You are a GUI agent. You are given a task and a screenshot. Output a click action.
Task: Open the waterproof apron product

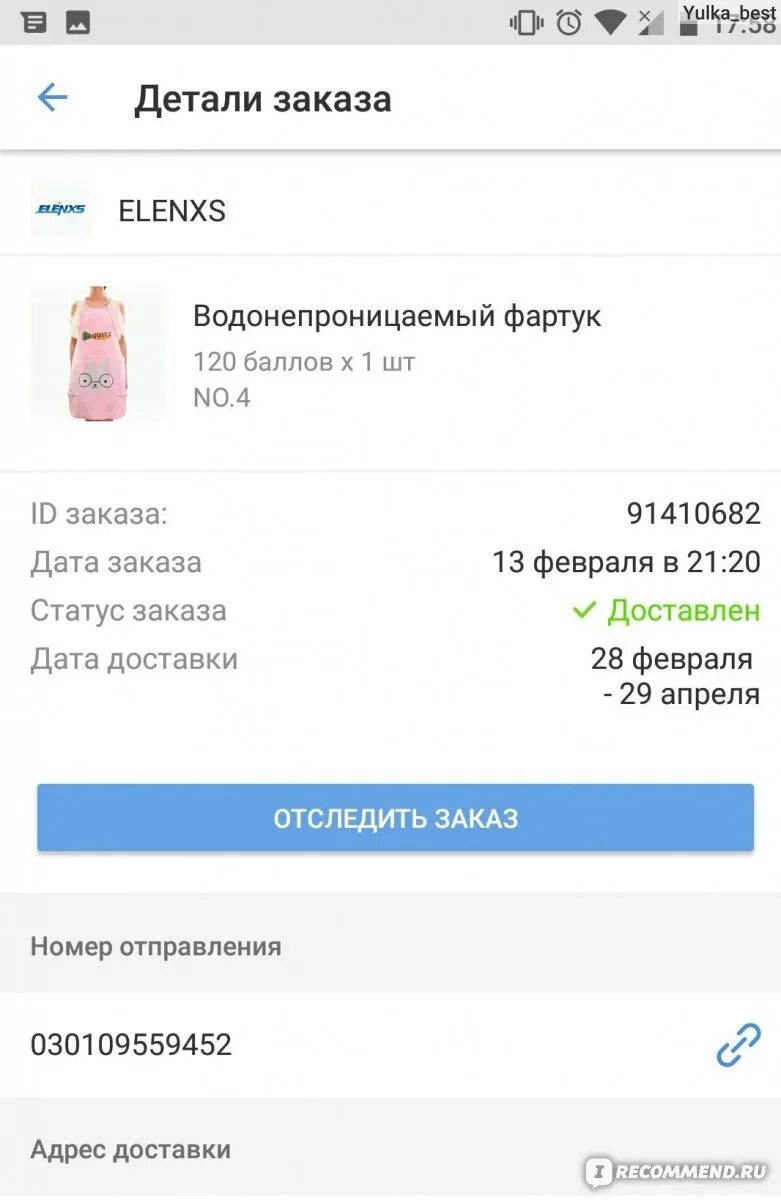(397, 318)
